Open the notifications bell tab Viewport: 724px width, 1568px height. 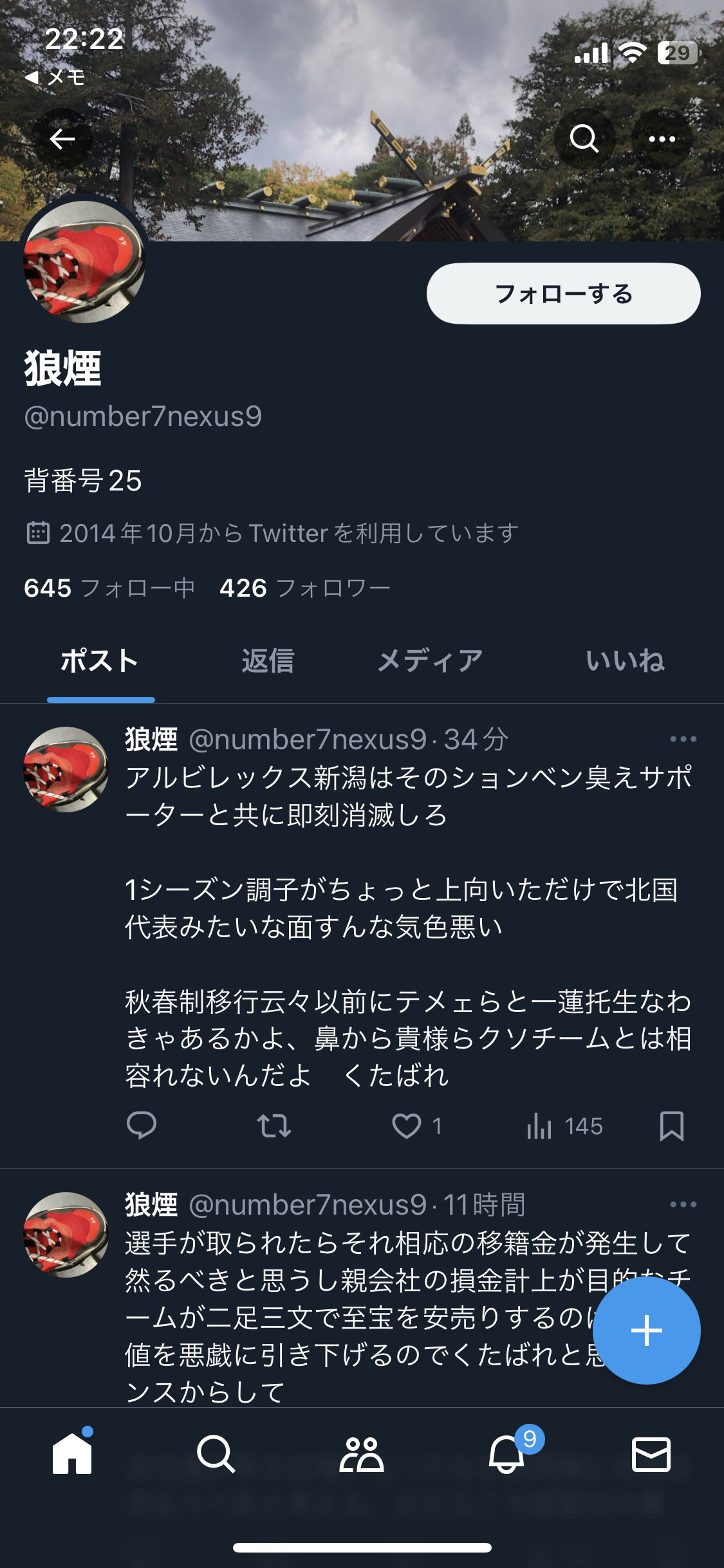[x=507, y=1454]
